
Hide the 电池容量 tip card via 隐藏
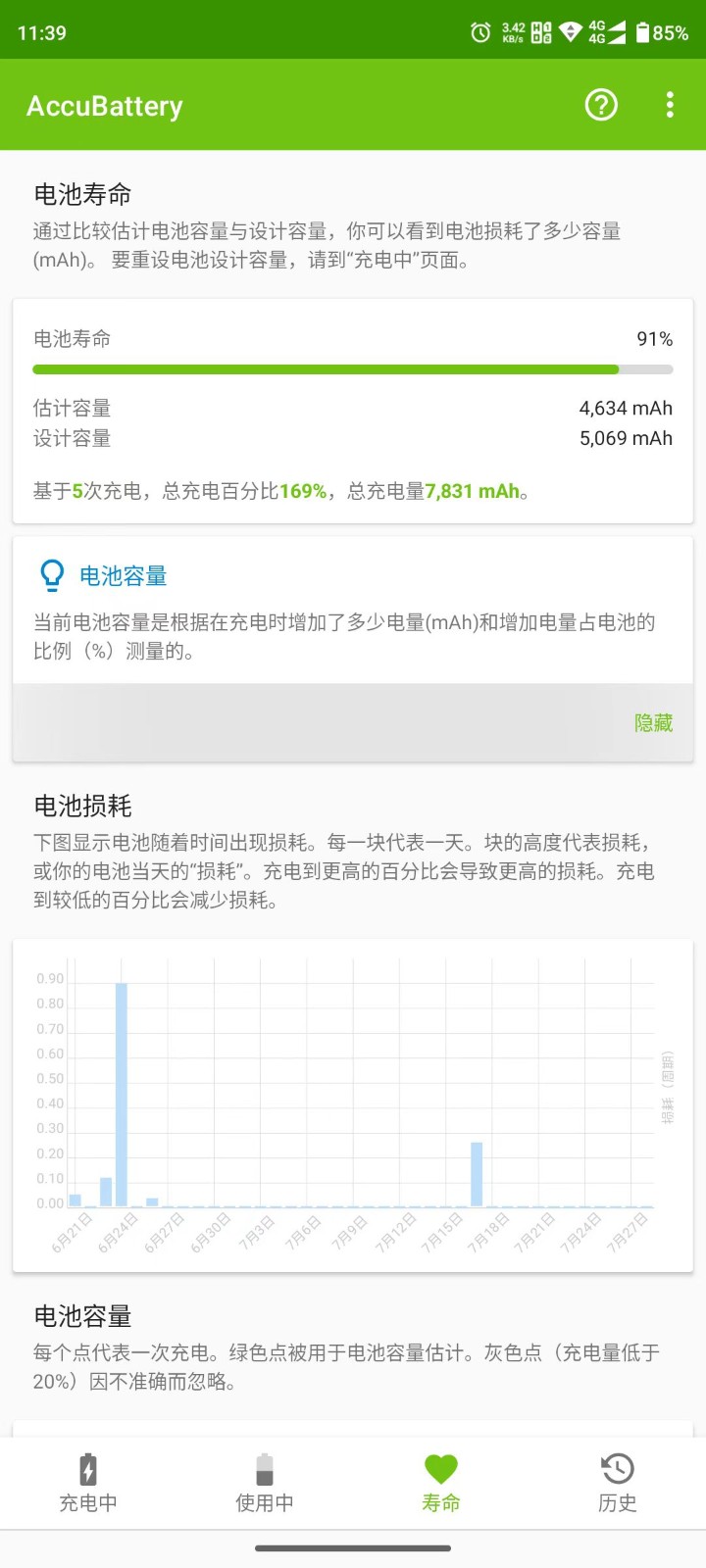[653, 723]
